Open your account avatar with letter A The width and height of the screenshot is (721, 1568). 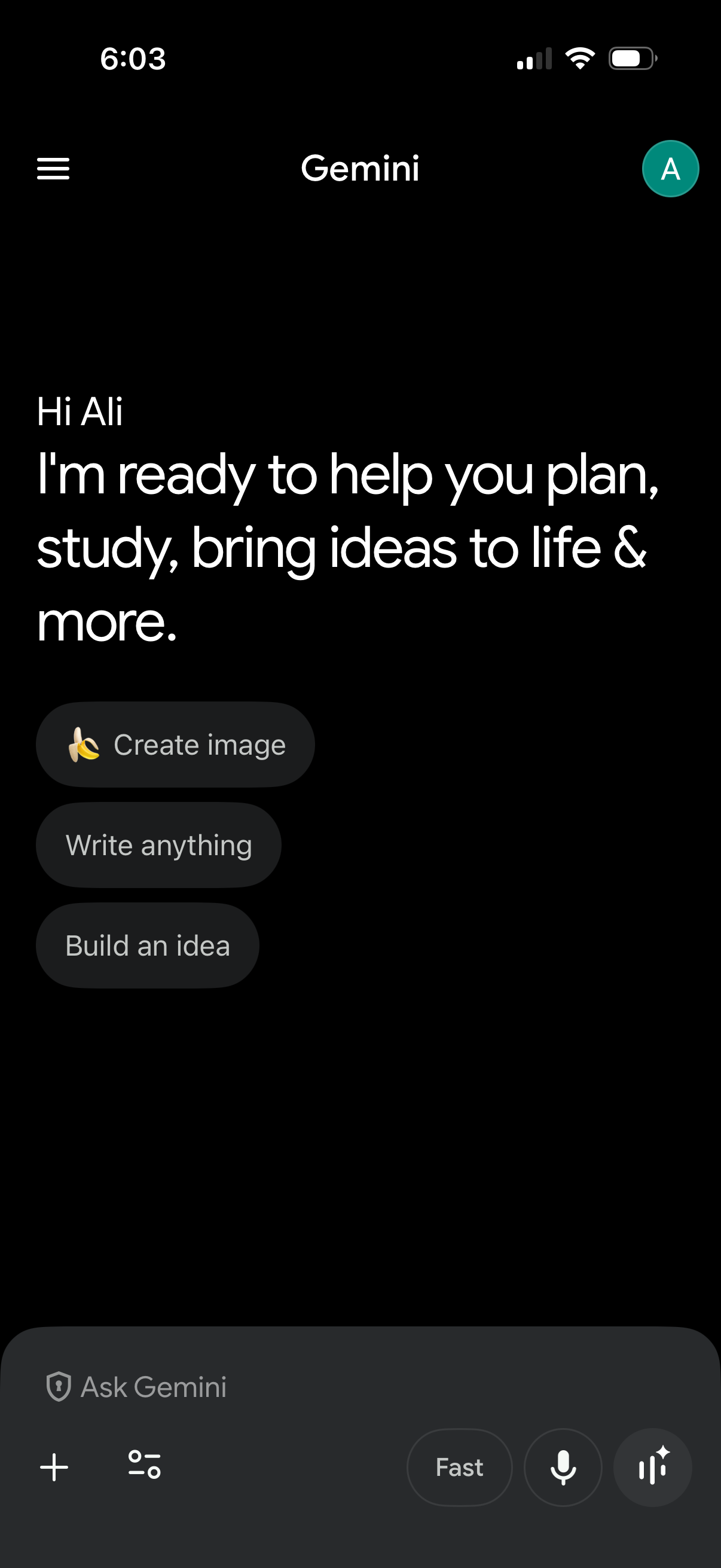(670, 169)
